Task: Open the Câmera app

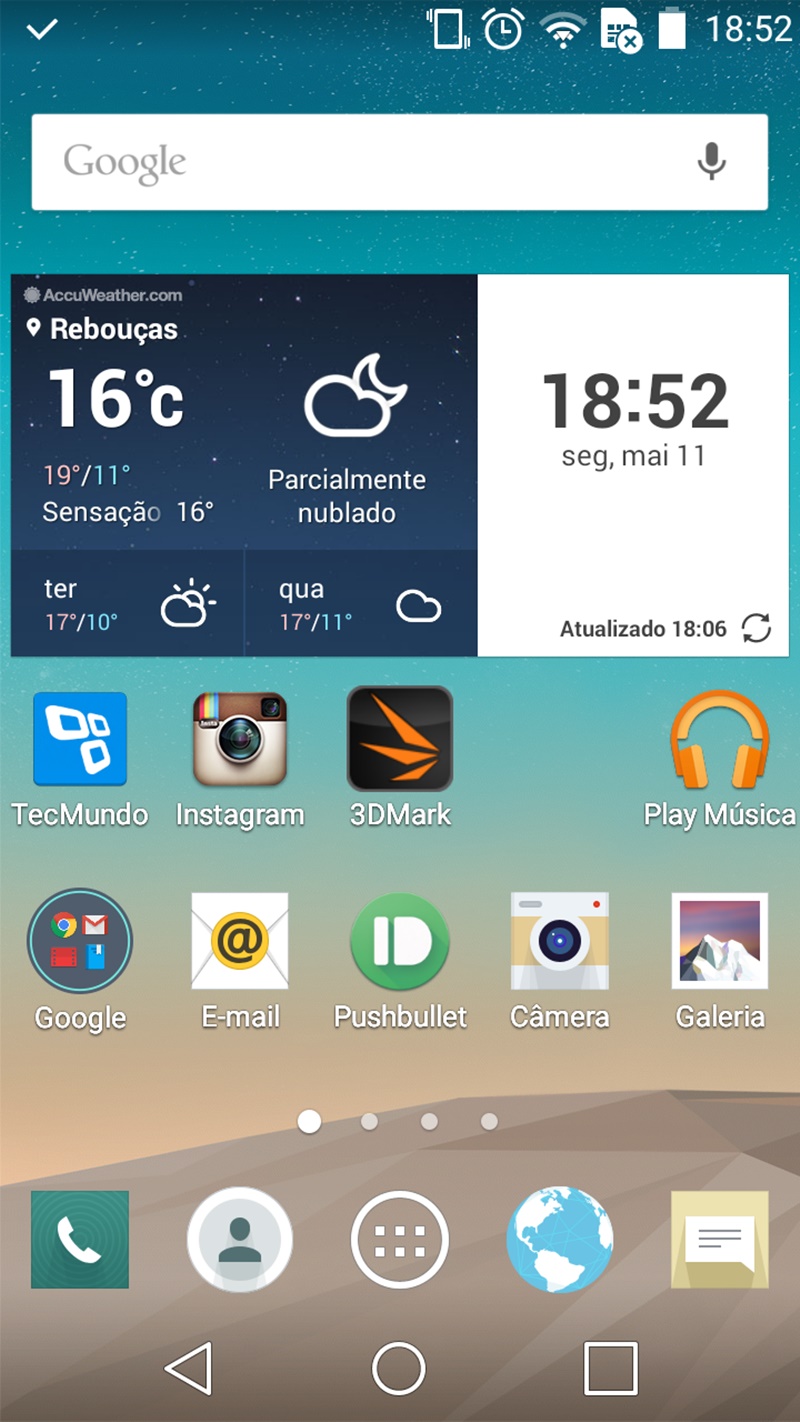Action: [x=559, y=941]
